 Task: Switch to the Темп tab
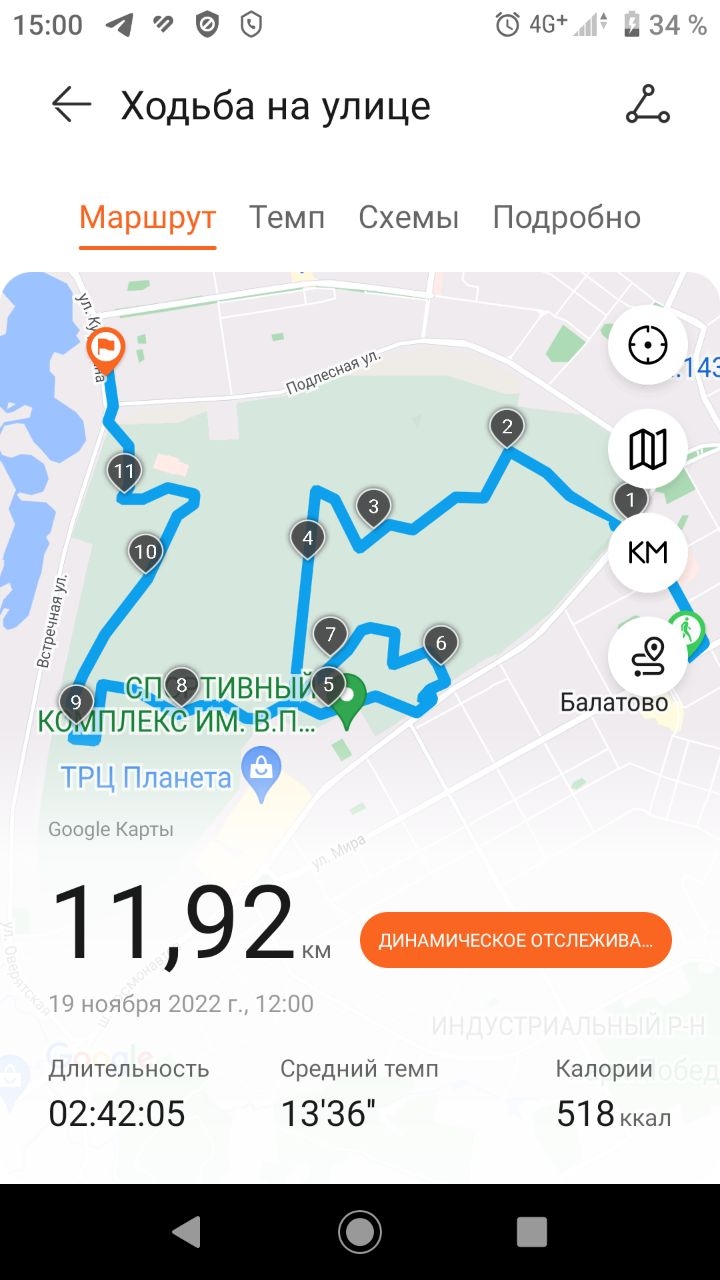287,217
